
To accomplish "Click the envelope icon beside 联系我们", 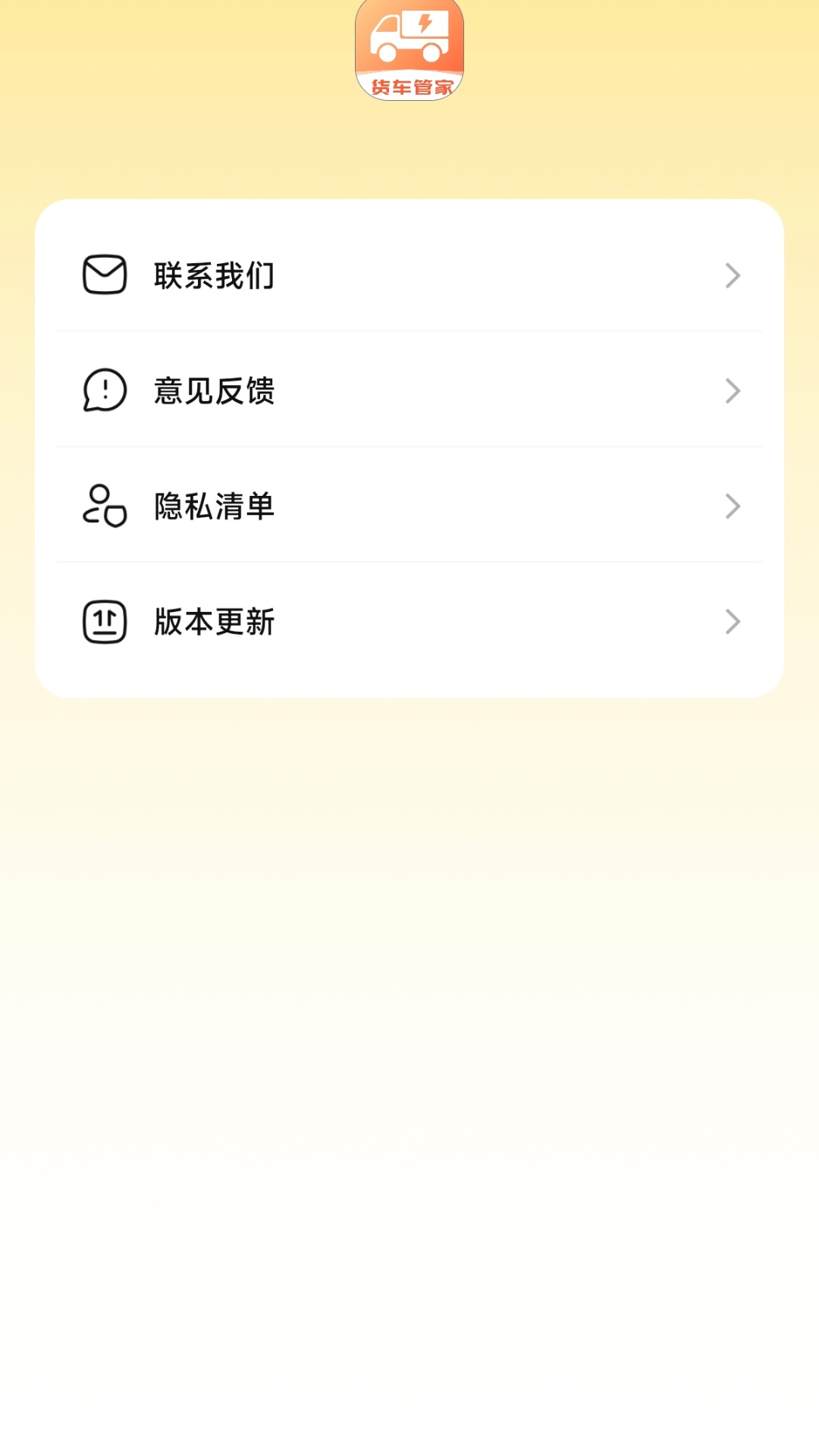I will click(105, 275).
